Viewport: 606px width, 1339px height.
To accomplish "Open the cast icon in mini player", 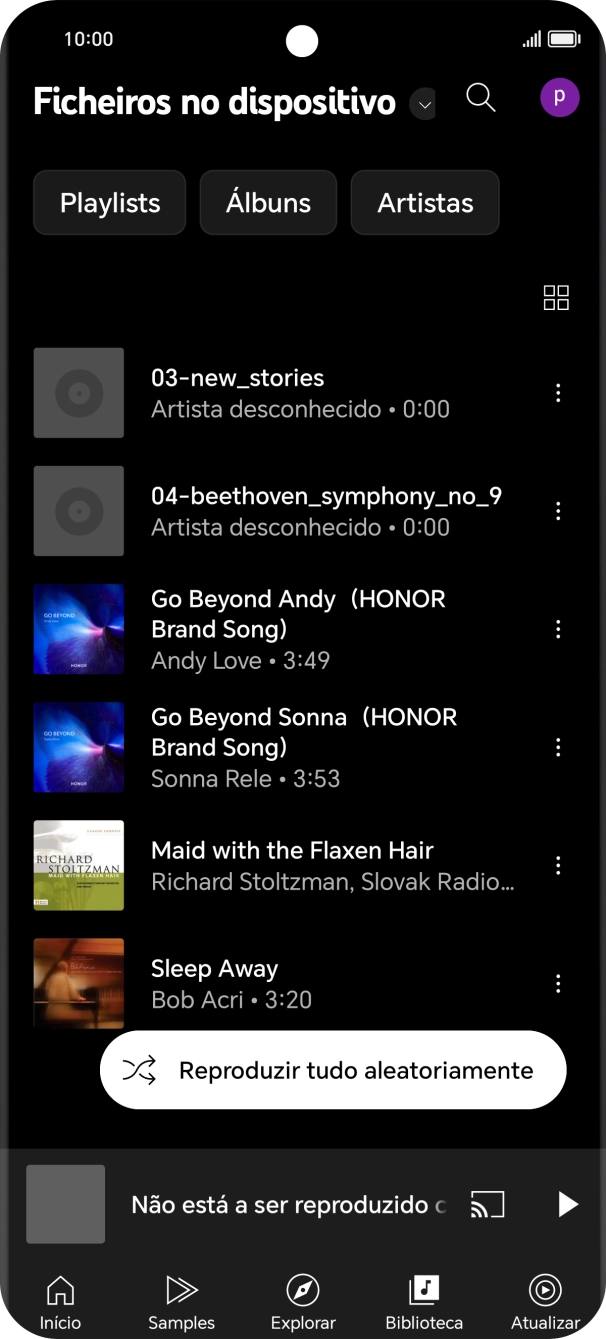I will (x=487, y=1205).
